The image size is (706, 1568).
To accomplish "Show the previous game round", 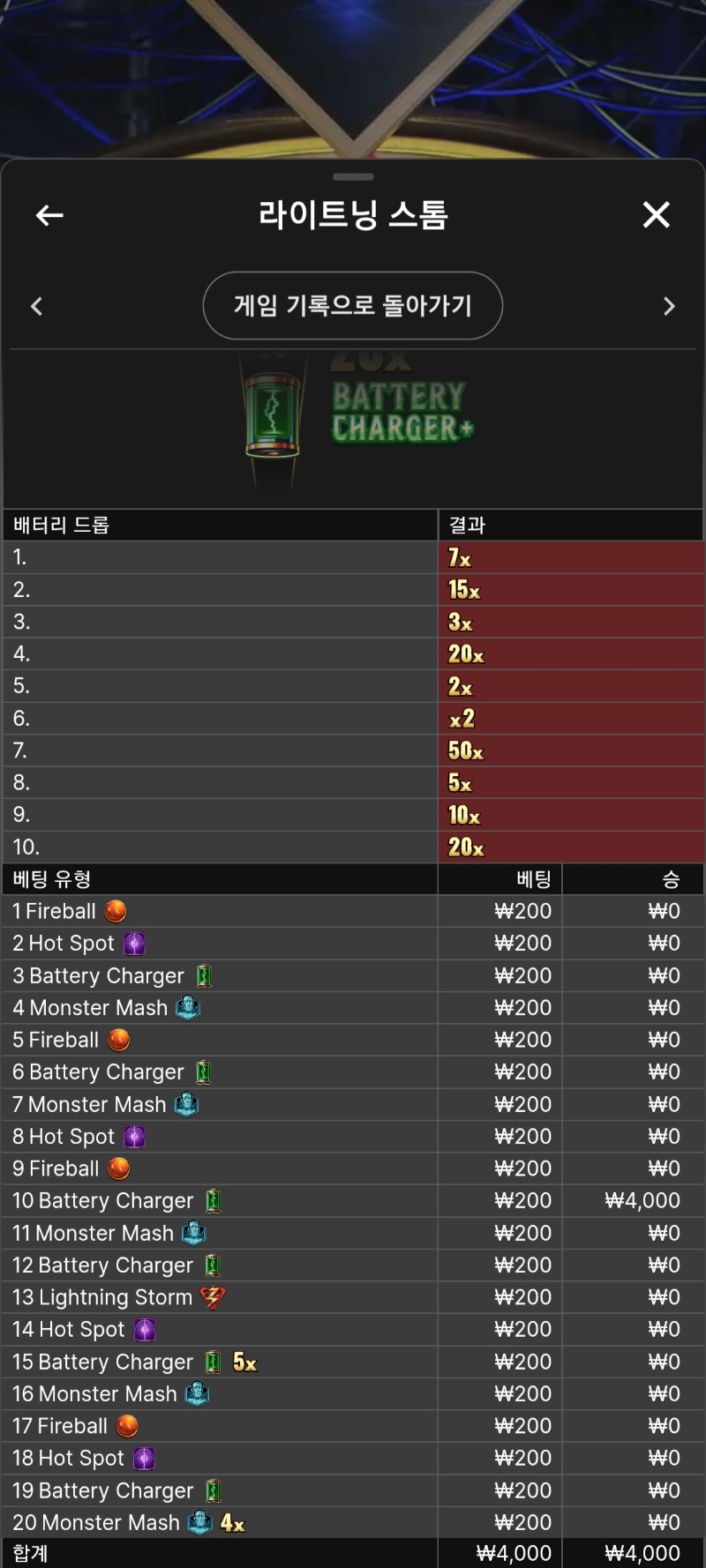I will (37, 307).
